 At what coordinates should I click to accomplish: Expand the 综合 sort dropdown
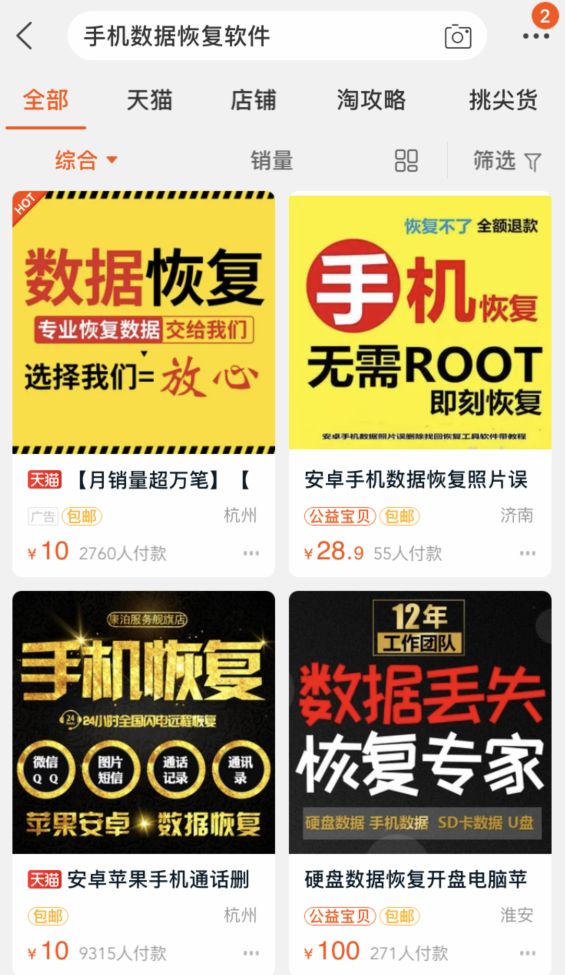click(x=86, y=160)
